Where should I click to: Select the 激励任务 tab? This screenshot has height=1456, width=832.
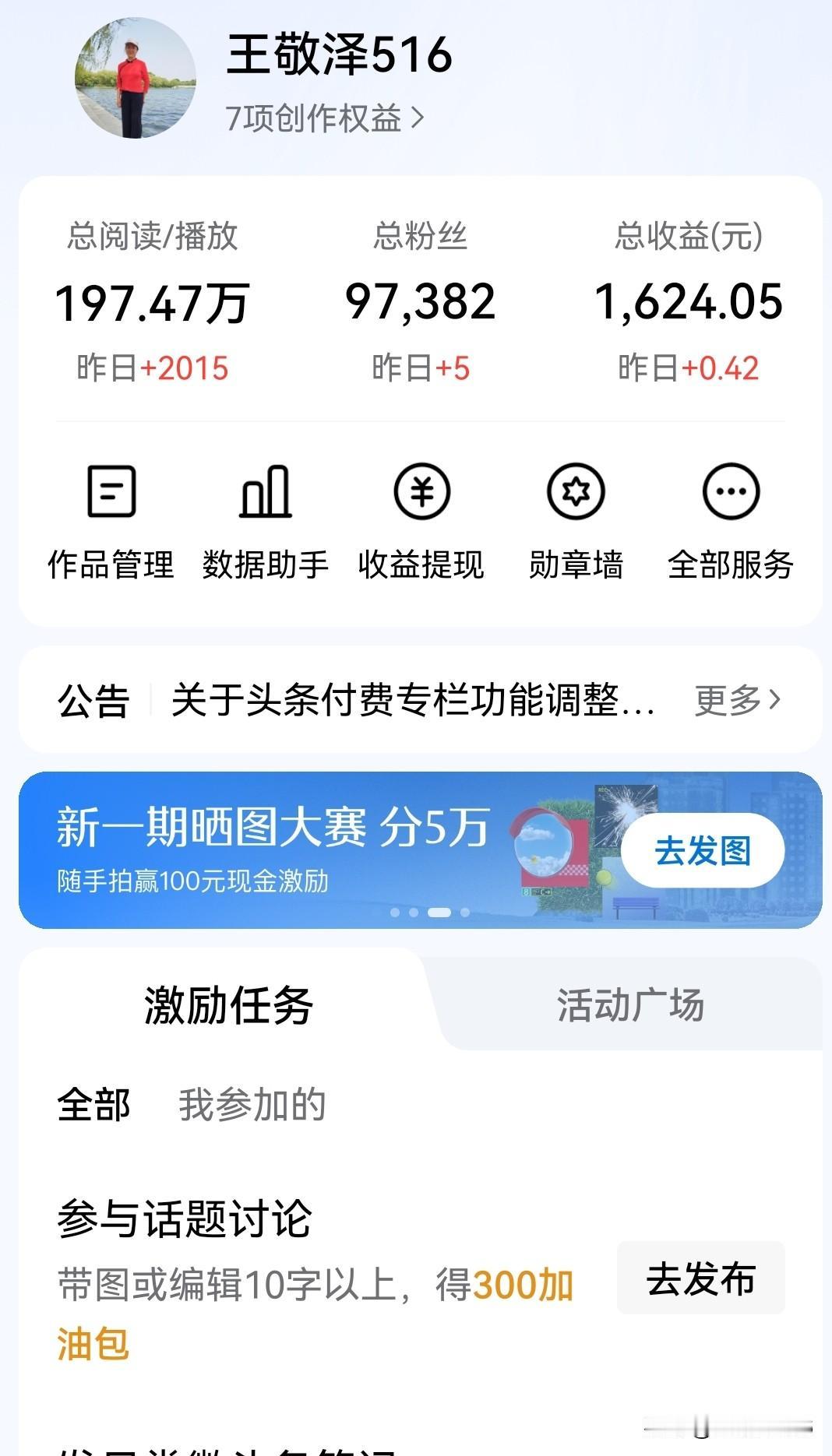coord(228,1005)
